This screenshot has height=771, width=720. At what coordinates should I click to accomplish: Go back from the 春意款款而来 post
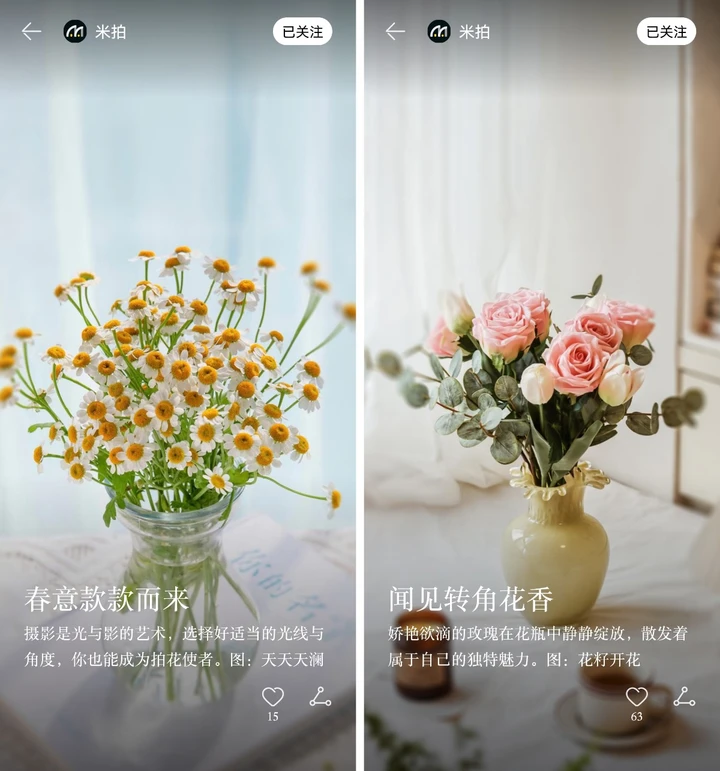tap(32, 32)
